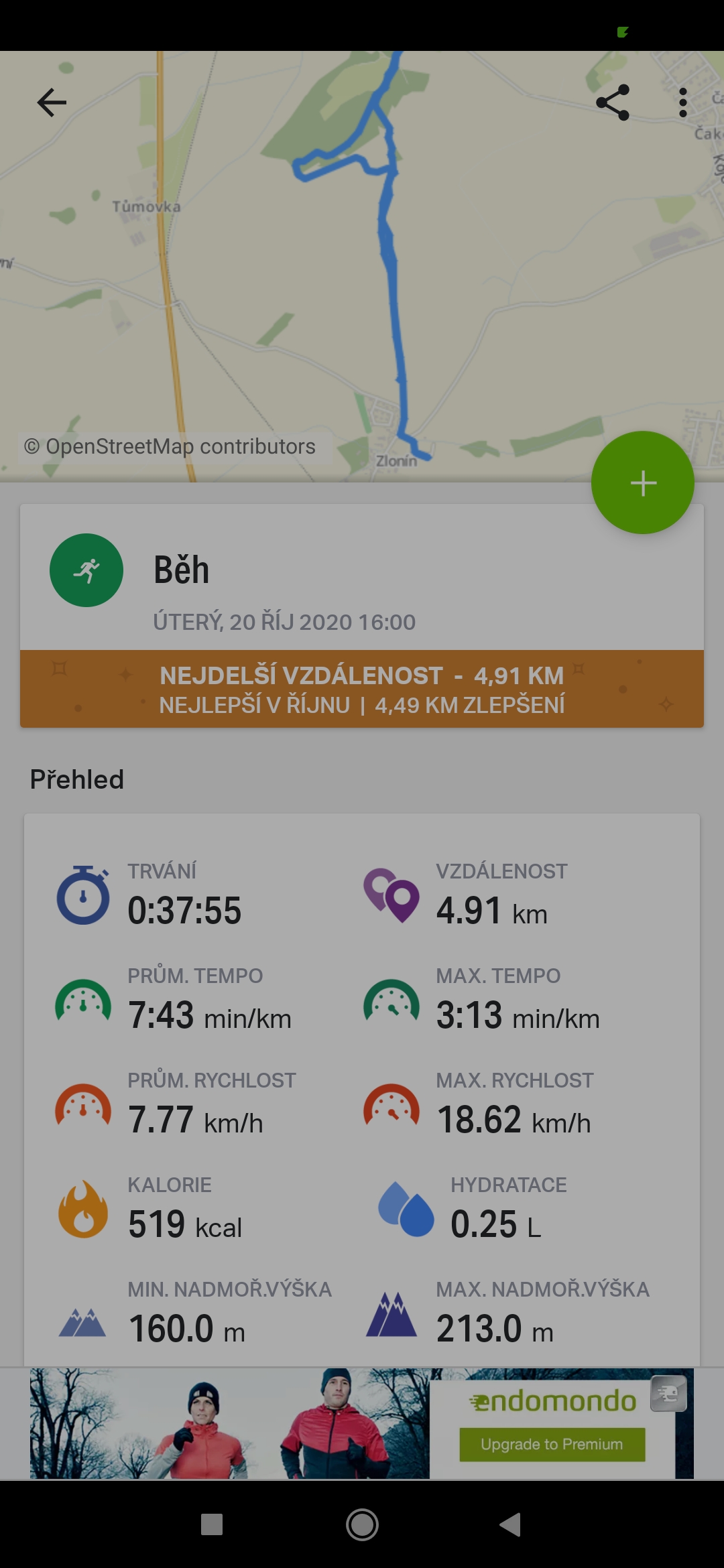This screenshot has width=724, height=1568.
Task: Open the Nejdelší vzdálenost record banner
Action: point(362,689)
